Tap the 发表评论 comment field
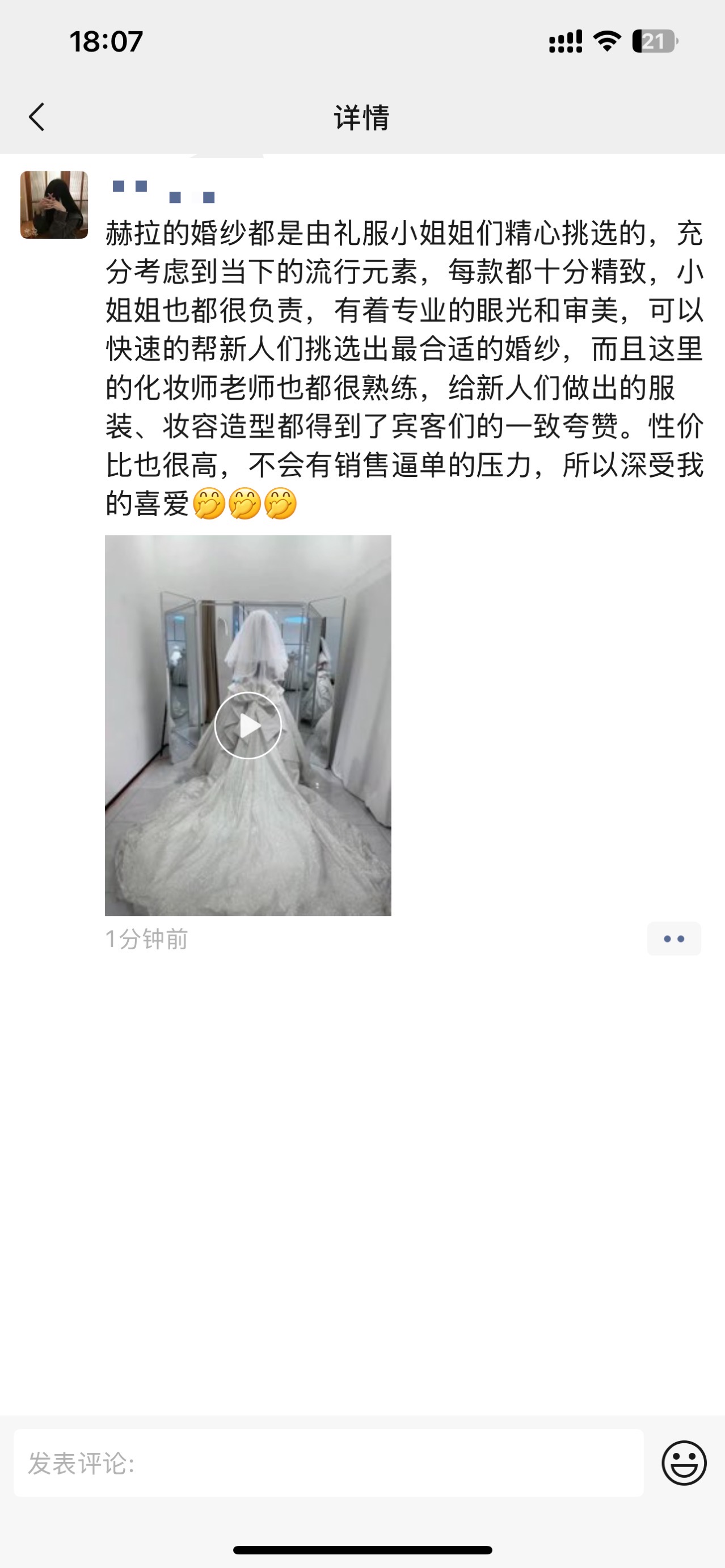The height and width of the screenshot is (1568, 725). tap(328, 1463)
